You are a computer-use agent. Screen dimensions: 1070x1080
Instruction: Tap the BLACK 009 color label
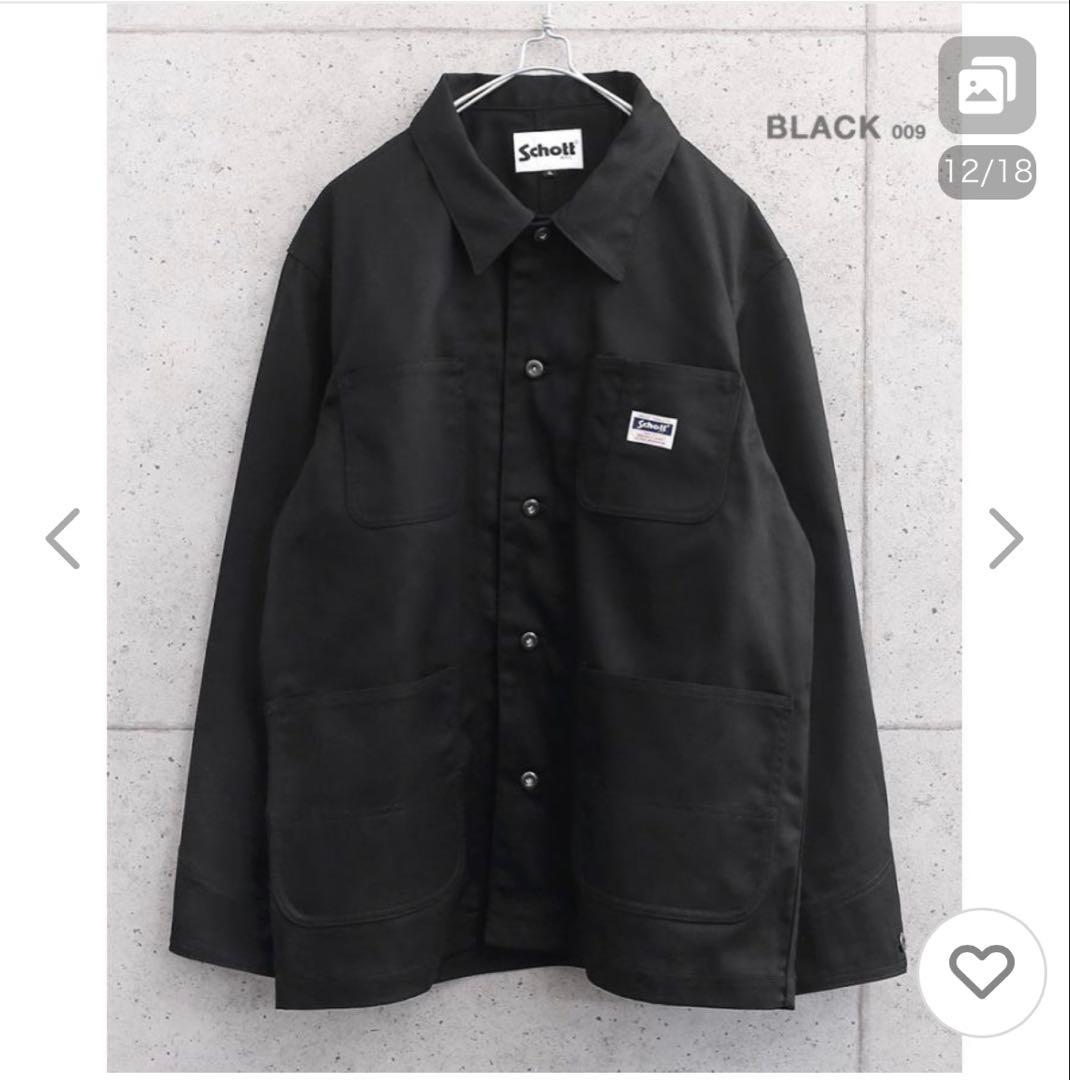(845, 128)
